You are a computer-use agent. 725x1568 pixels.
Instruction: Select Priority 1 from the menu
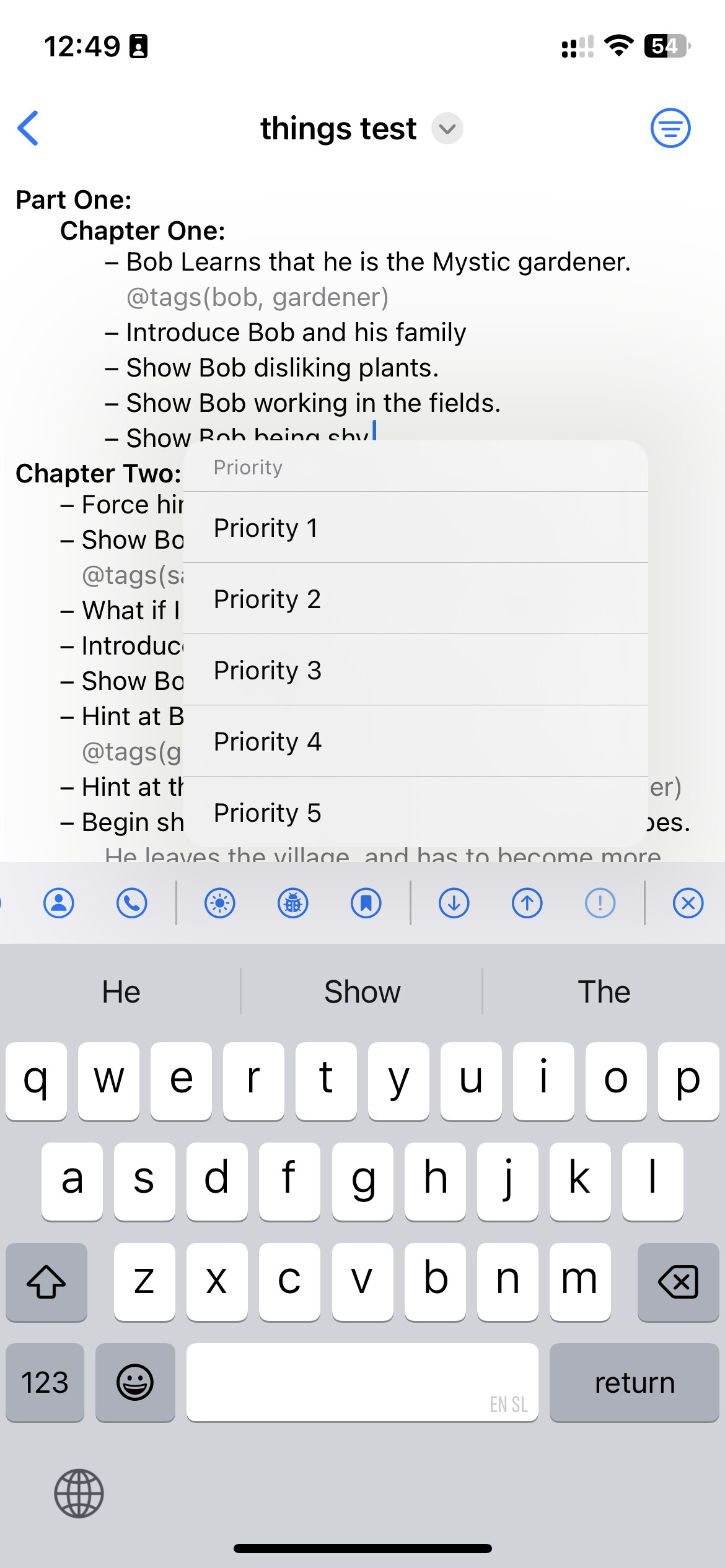coord(415,528)
